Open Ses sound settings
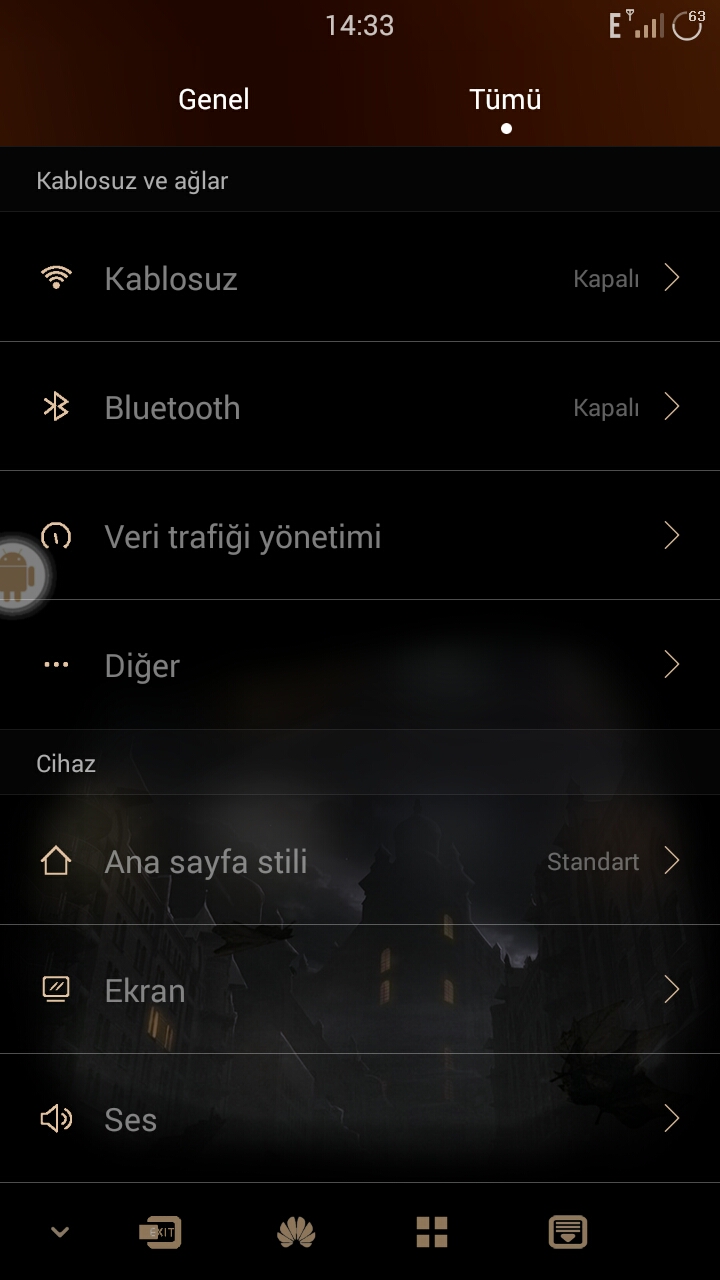Viewport: 720px width, 1280px height. coord(360,1119)
